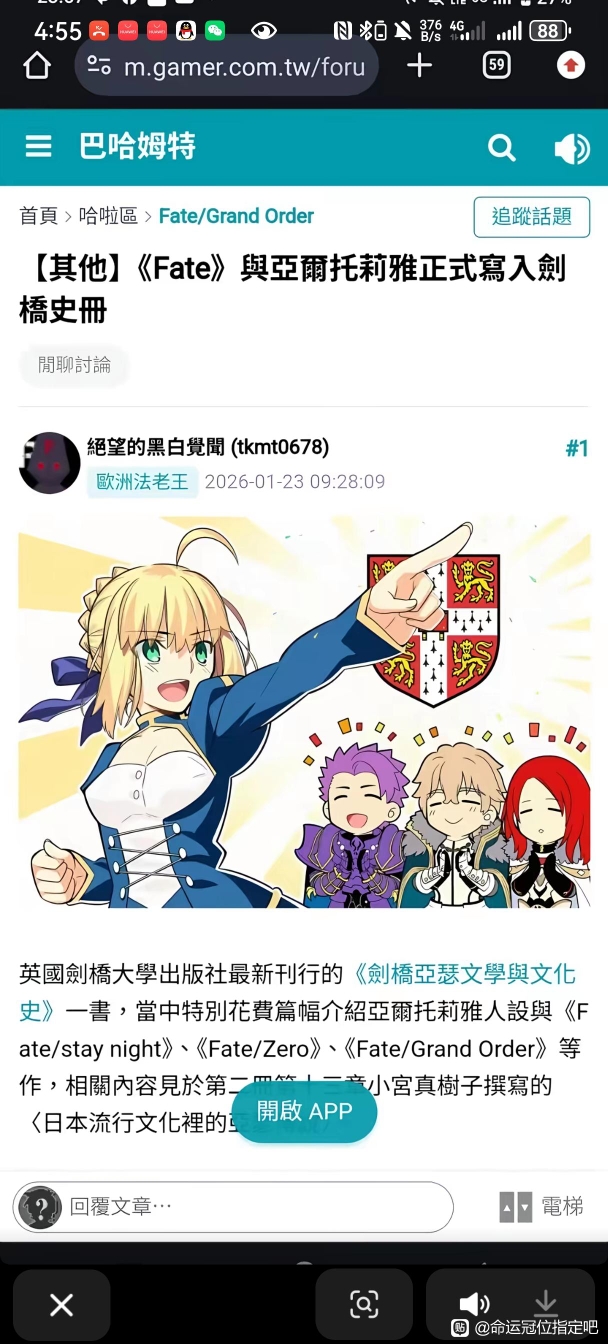Open the Bahamut hamburger menu
The height and width of the screenshot is (1344, 608).
[38, 147]
